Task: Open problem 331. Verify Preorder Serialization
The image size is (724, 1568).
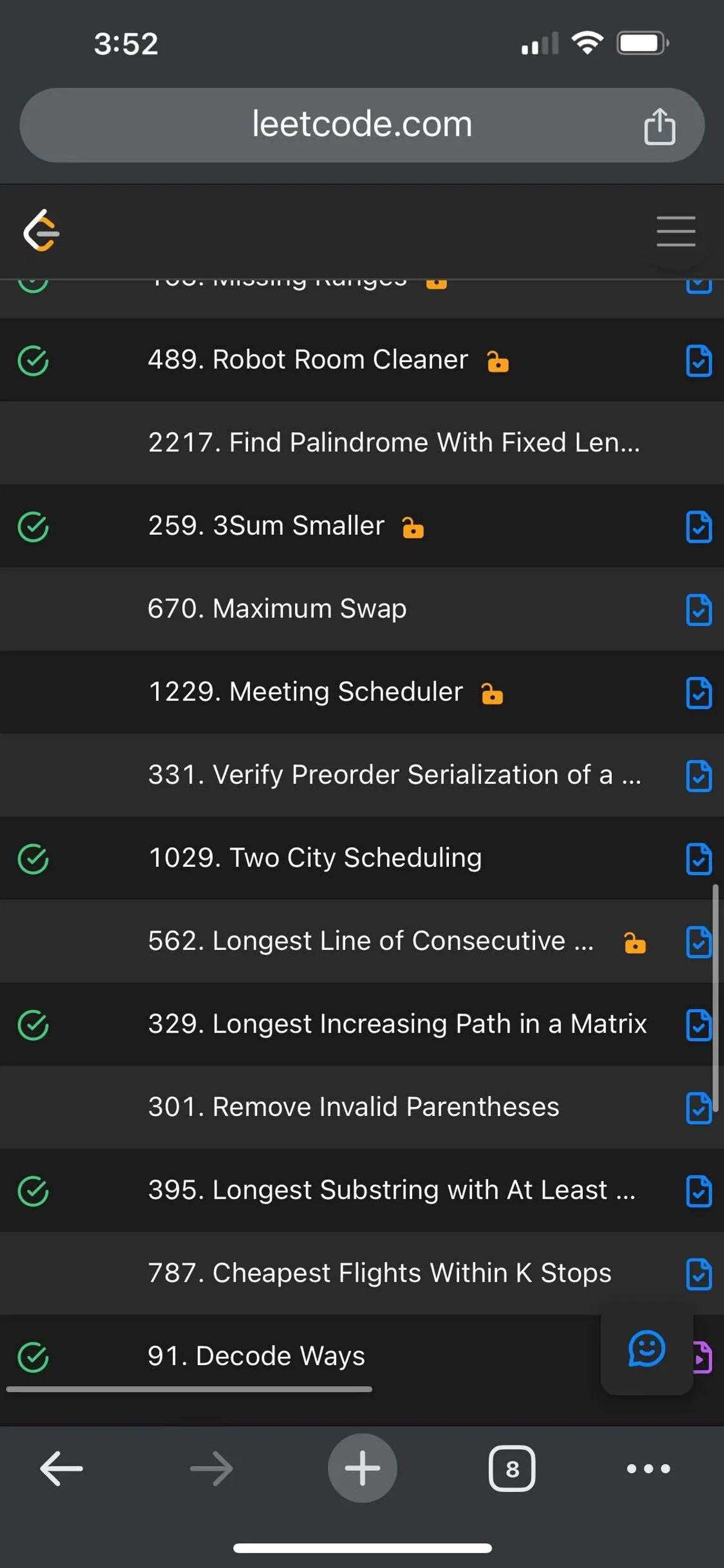Action: coord(393,775)
